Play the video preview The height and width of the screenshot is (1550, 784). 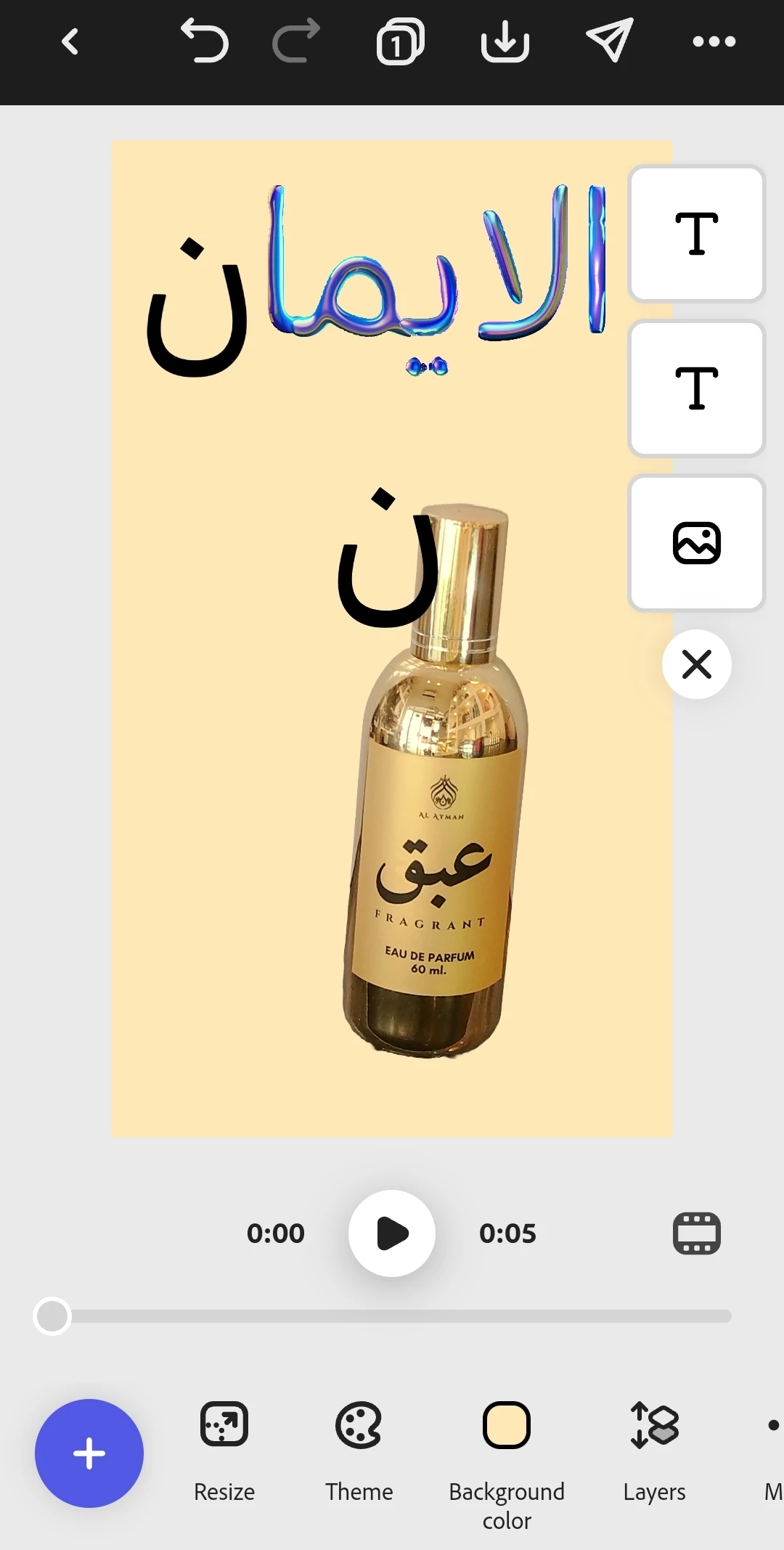pyautogui.click(x=392, y=1233)
